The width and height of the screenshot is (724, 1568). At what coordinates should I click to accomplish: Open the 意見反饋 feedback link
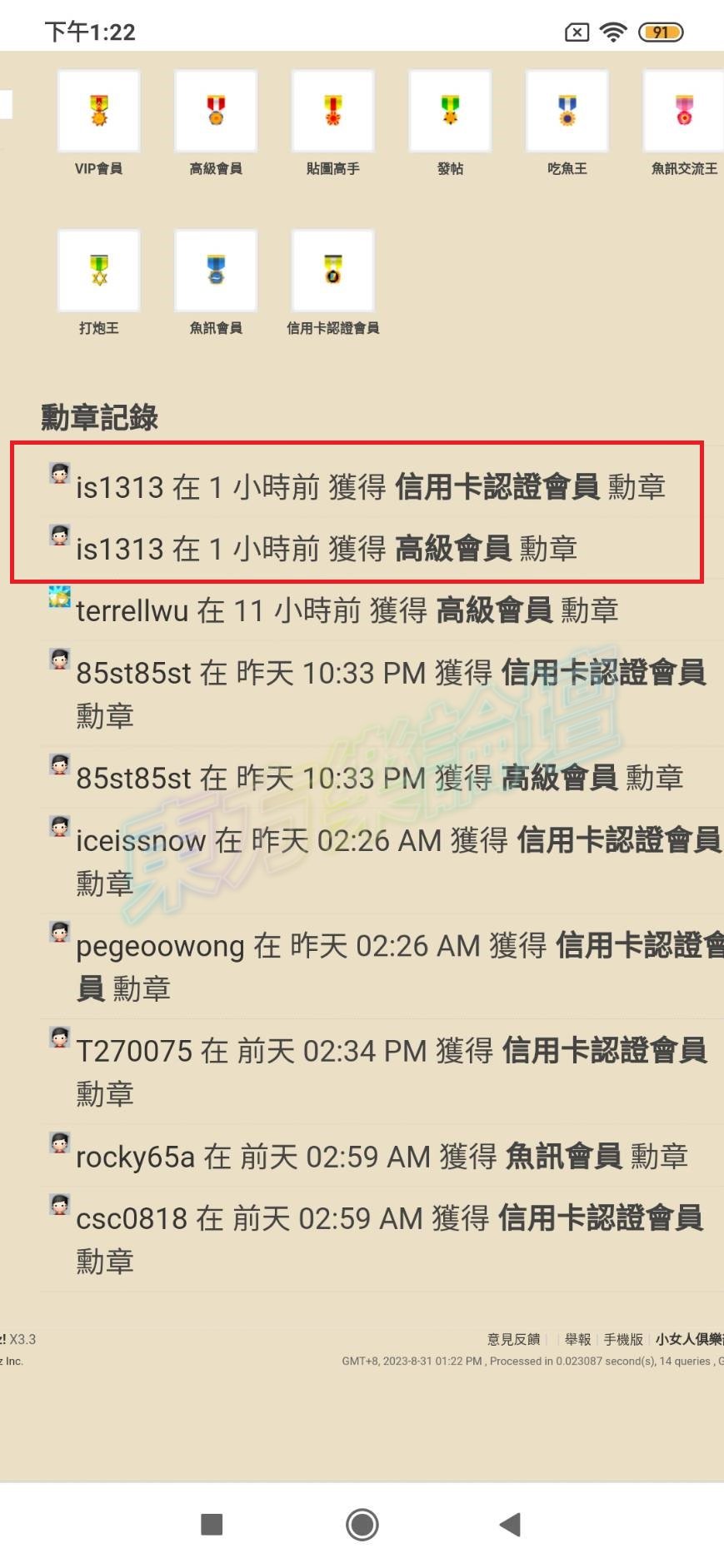pyautogui.click(x=513, y=1339)
